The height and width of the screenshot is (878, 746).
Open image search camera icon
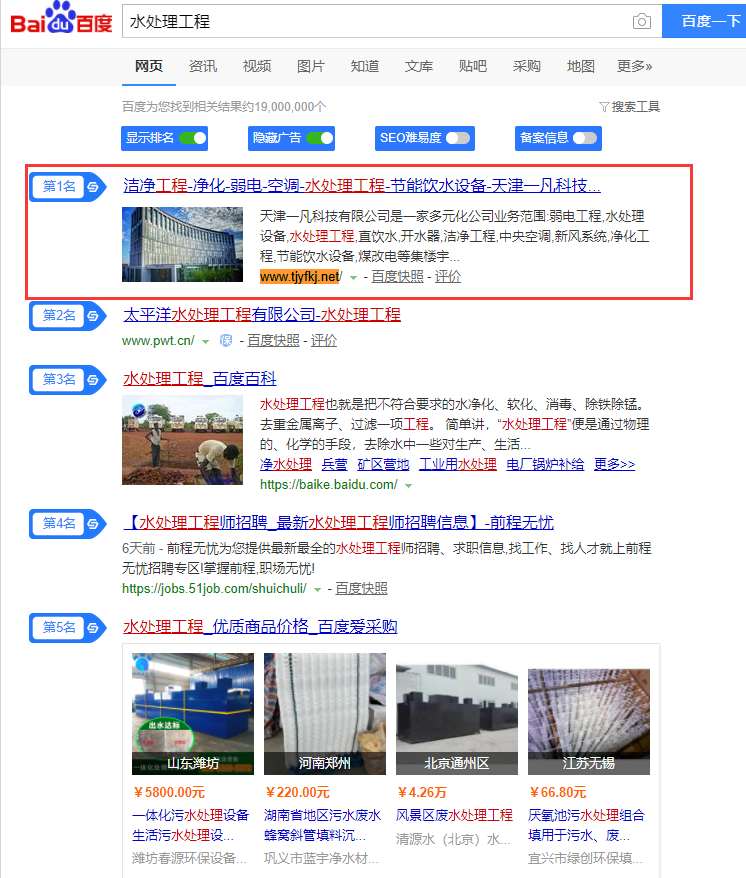(x=641, y=22)
